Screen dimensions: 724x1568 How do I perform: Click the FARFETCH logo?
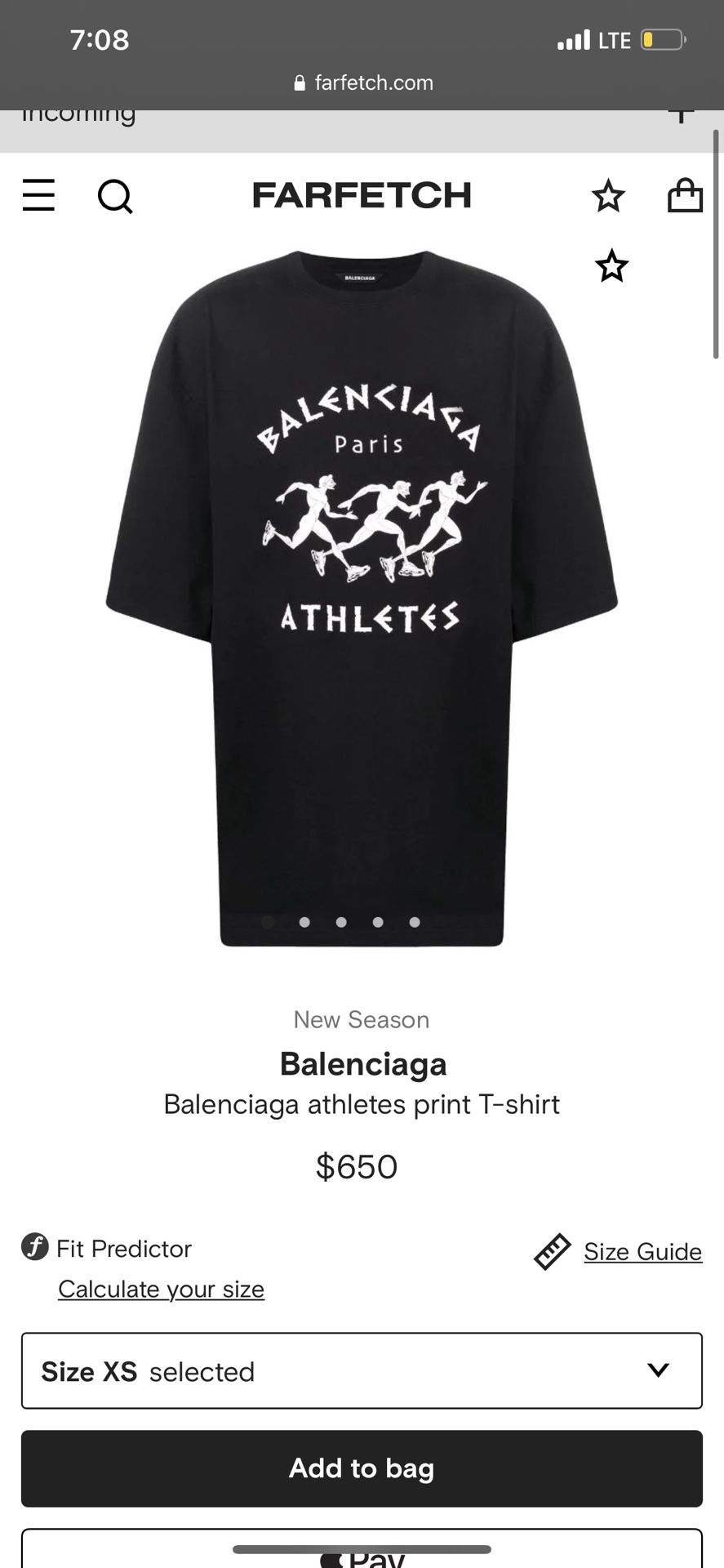pyautogui.click(x=362, y=195)
